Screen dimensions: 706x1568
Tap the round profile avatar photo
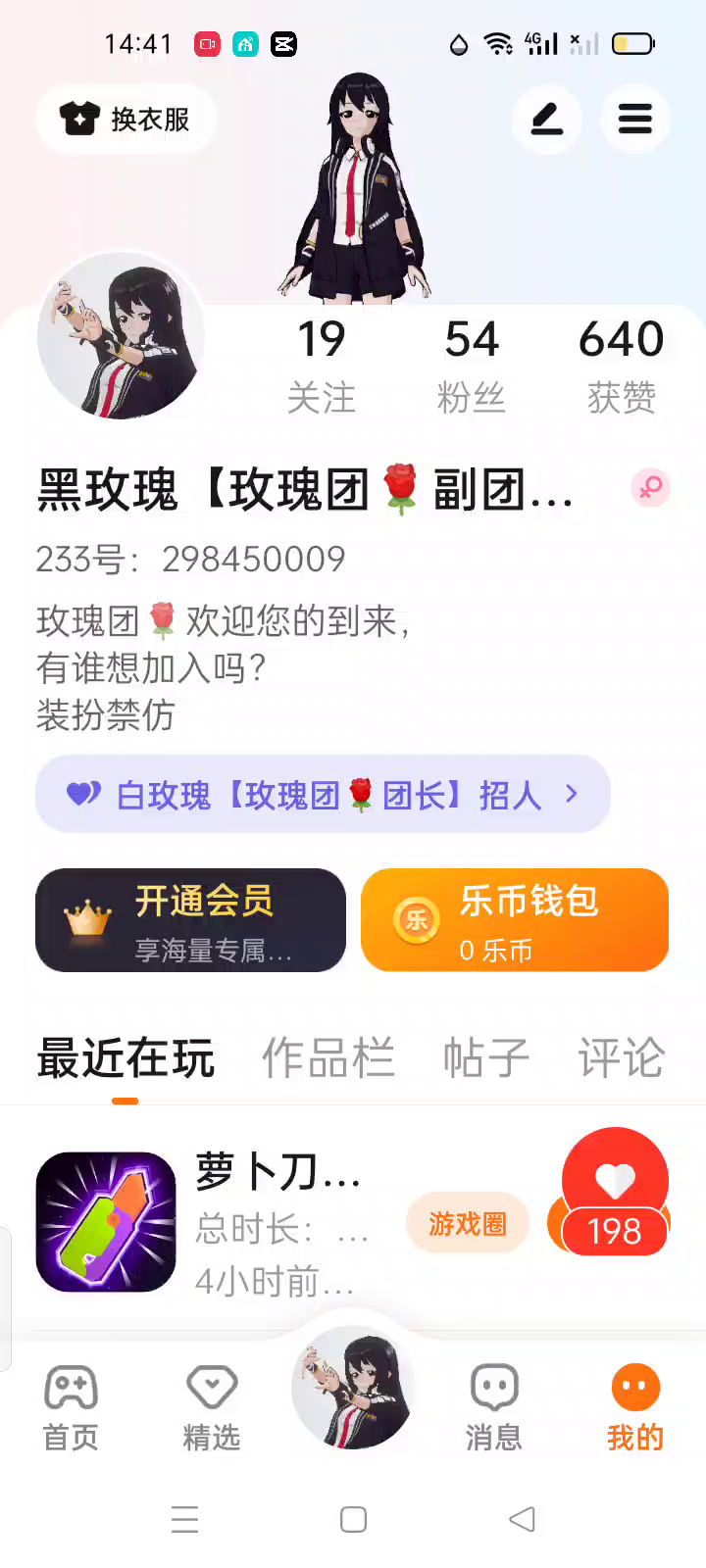click(121, 336)
